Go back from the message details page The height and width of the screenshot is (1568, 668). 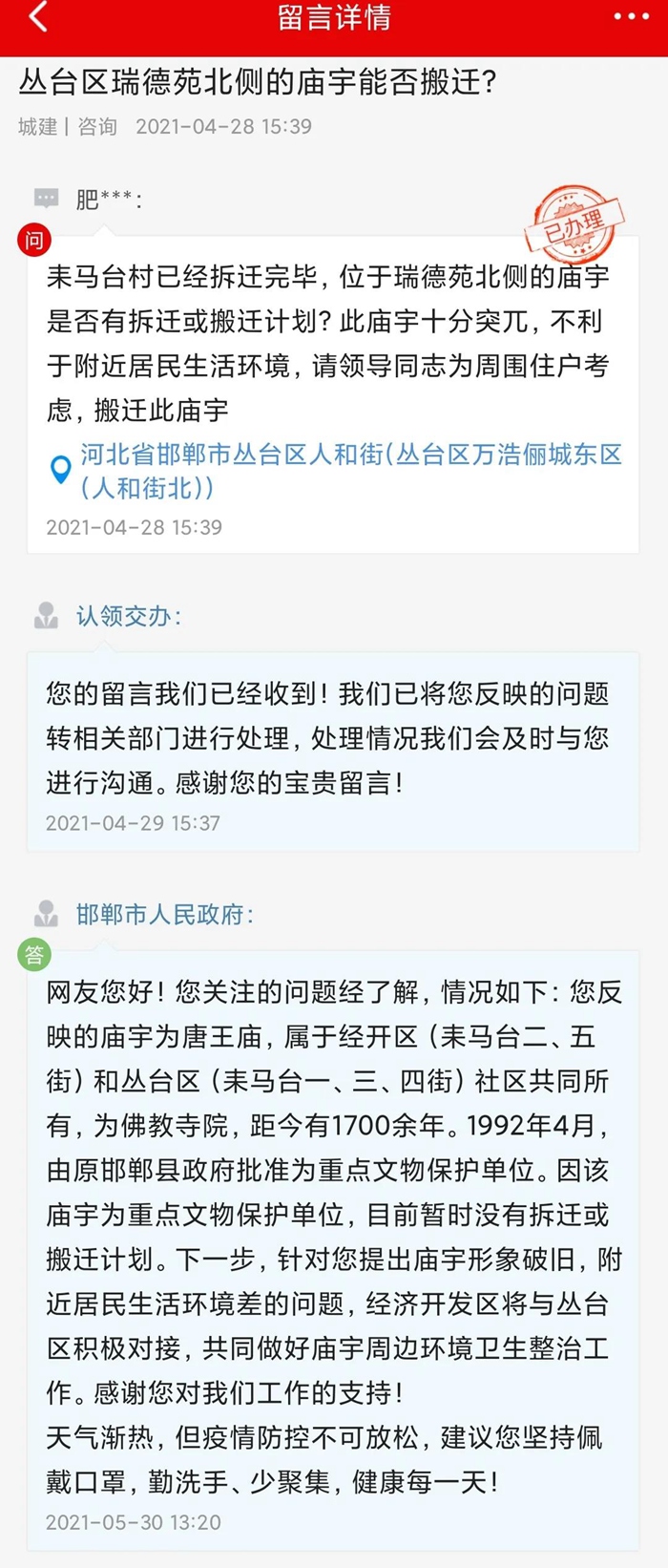38,17
